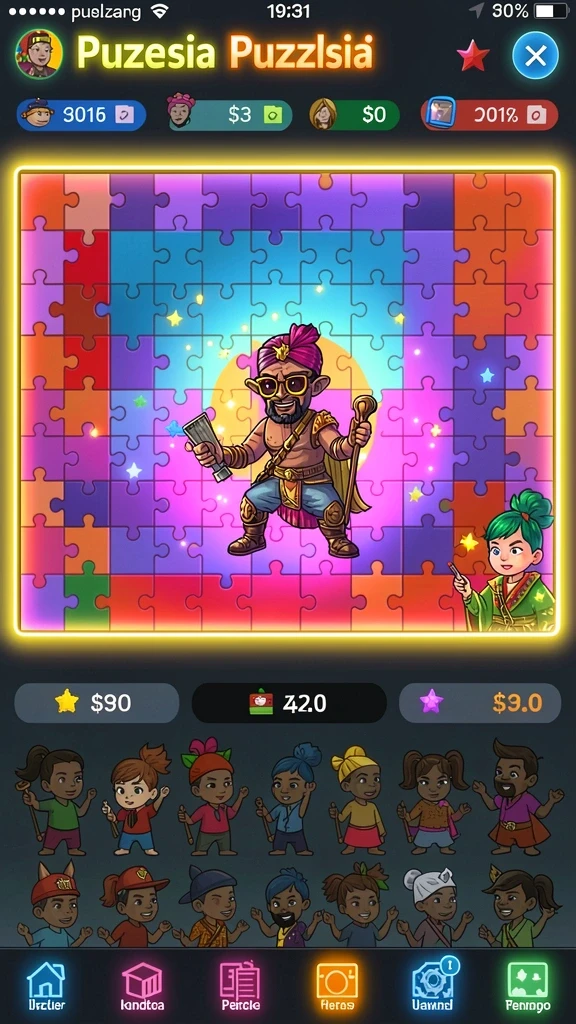Open the puzzle board with the warrior
This screenshot has height=1024, width=576.
tap(287, 400)
